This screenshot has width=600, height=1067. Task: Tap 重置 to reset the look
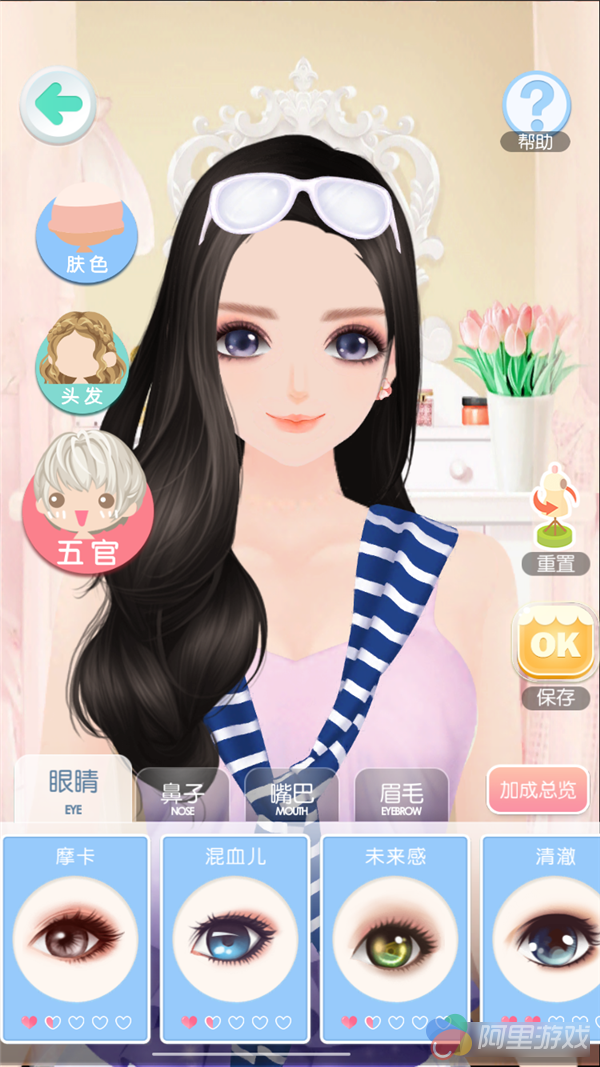tap(555, 520)
